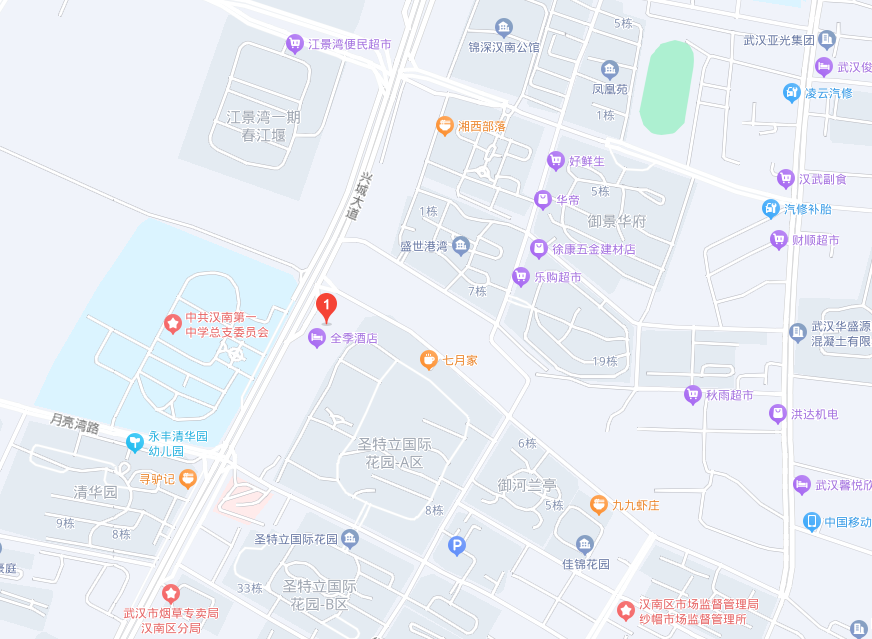Tap the 寻驴记 restaurant marker
The width and height of the screenshot is (872, 639).
click(188, 479)
